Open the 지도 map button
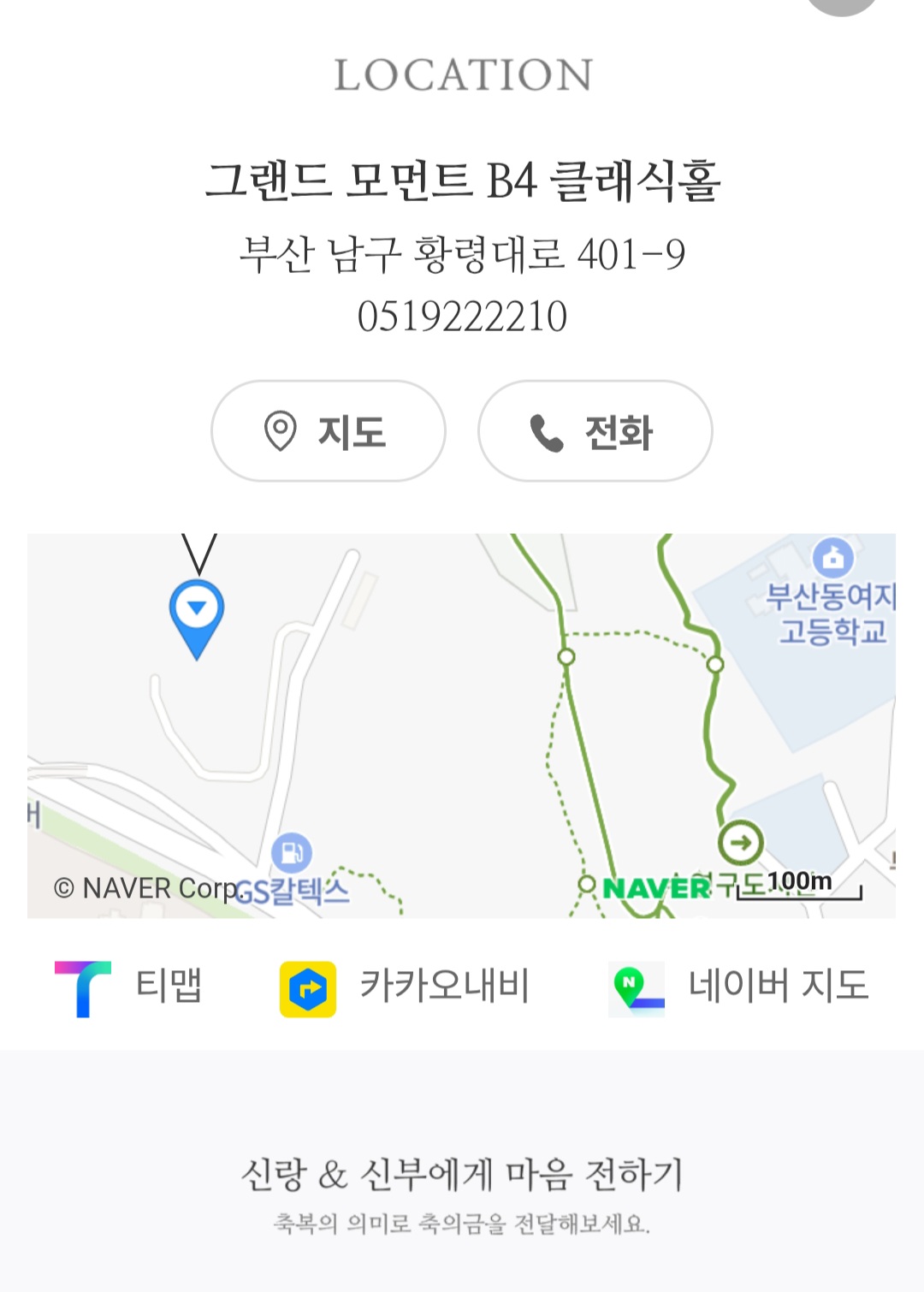The width and height of the screenshot is (924, 1292). tap(329, 431)
